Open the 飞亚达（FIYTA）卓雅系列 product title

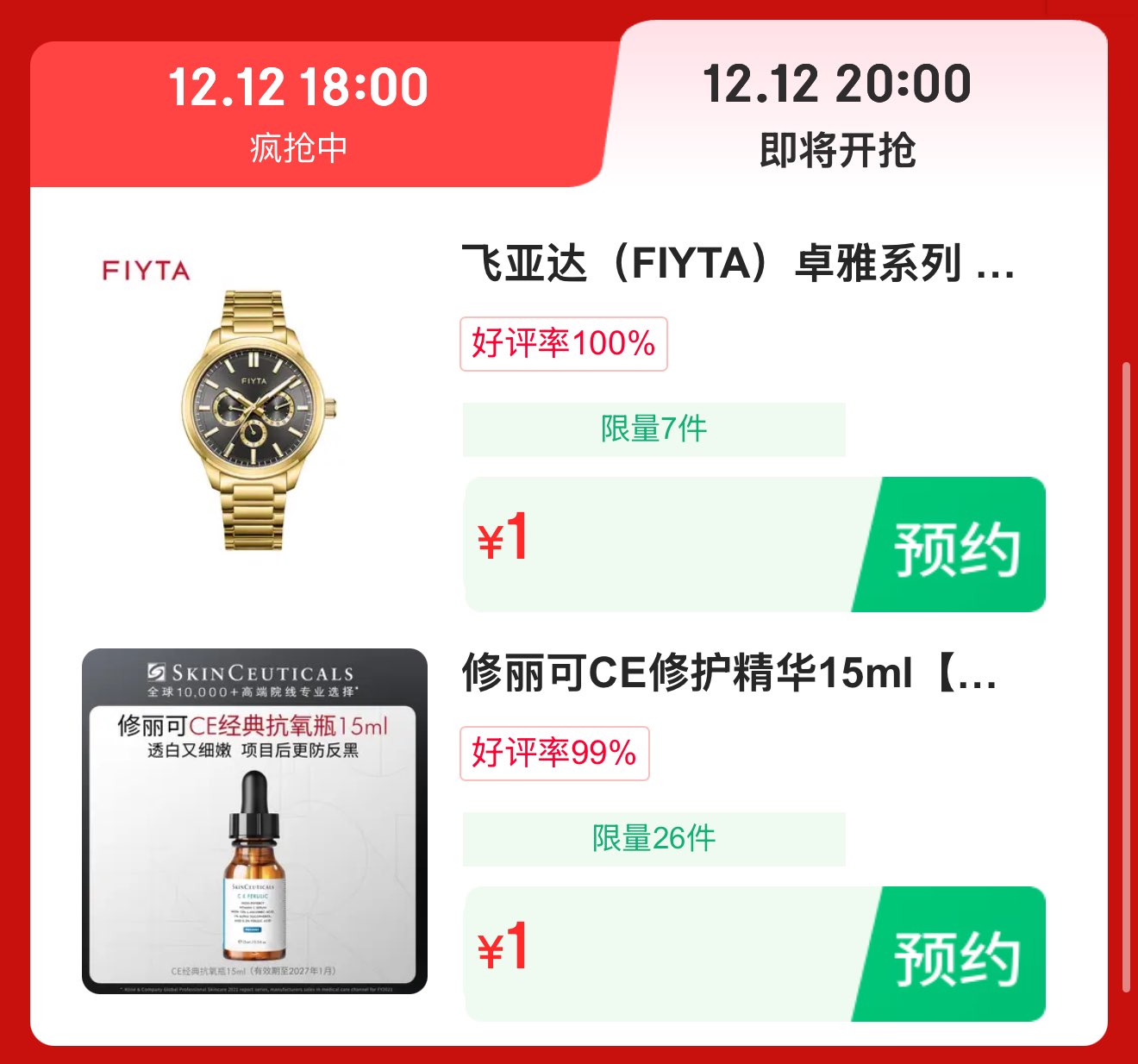(737, 263)
